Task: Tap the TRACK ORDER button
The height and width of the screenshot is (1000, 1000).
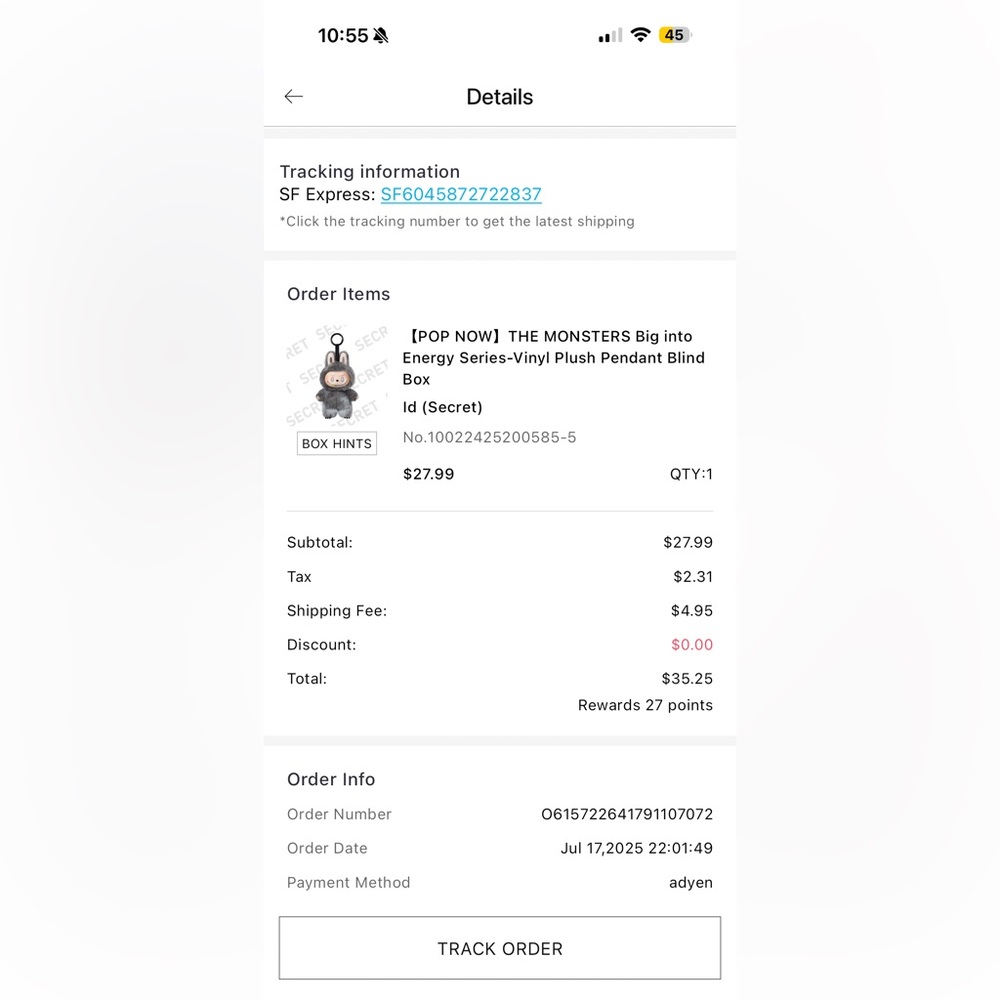Action: coord(500,948)
